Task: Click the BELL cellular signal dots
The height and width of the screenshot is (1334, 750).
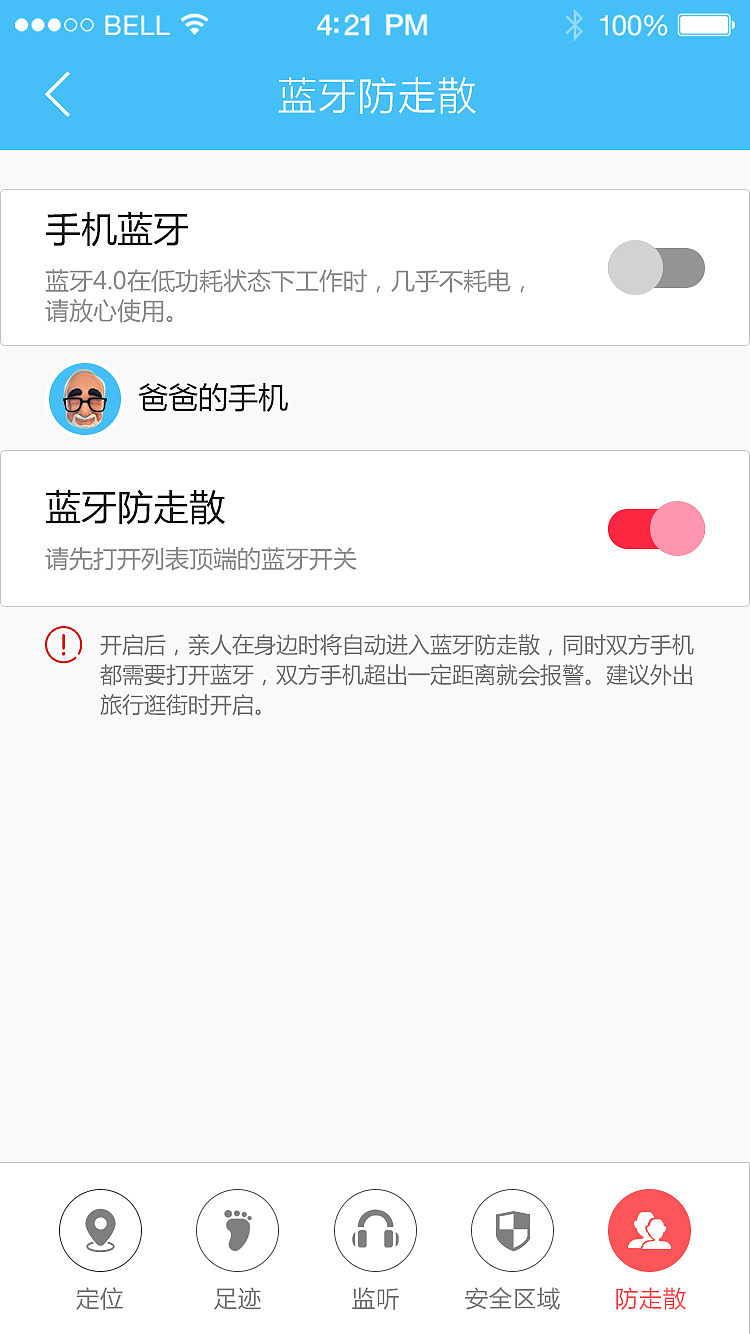Action: coord(50,25)
